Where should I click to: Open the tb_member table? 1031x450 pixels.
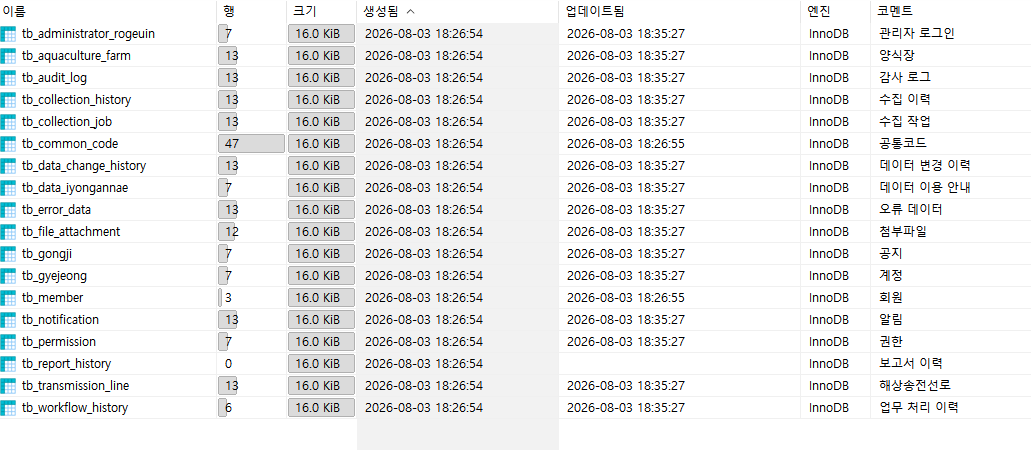(x=516, y=297)
